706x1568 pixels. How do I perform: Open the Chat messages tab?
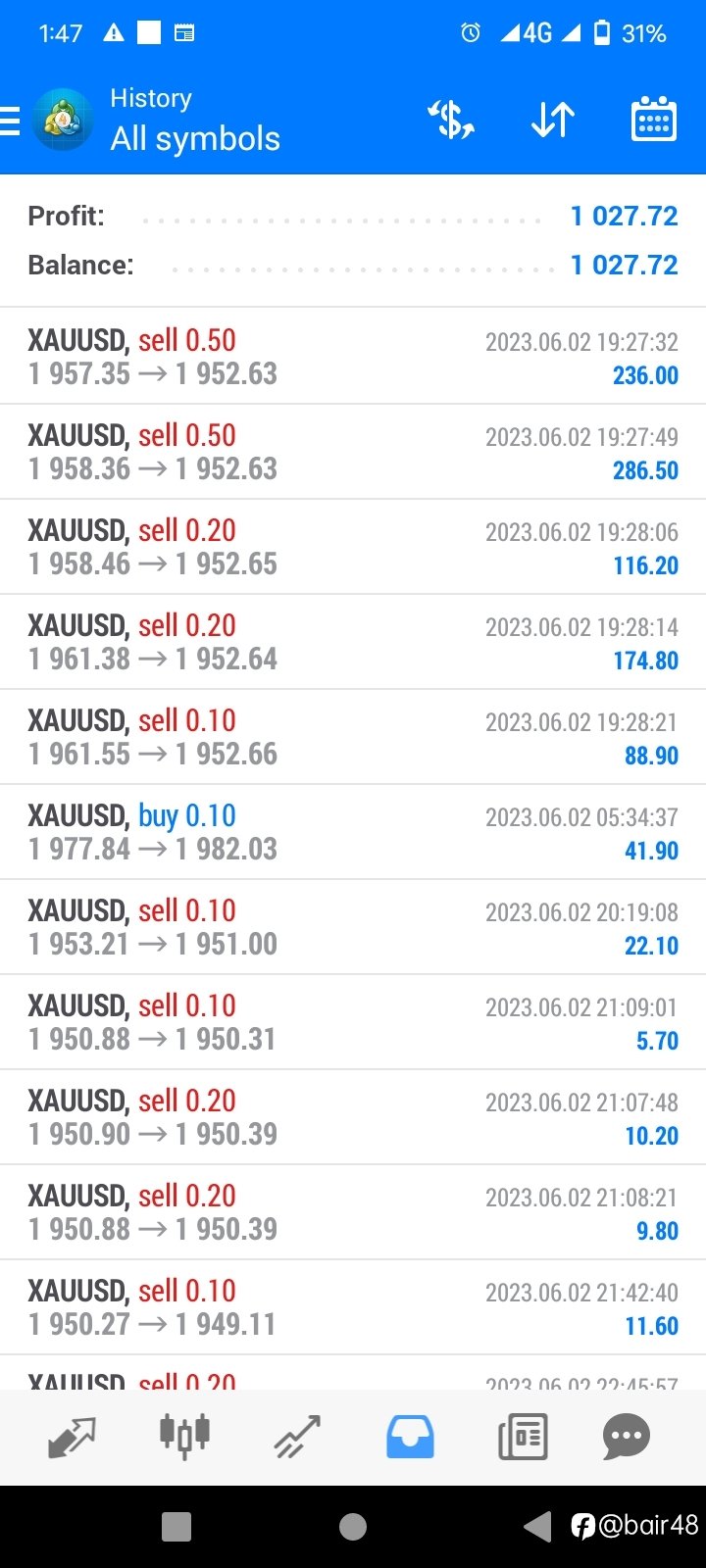[x=627, y=1438]
